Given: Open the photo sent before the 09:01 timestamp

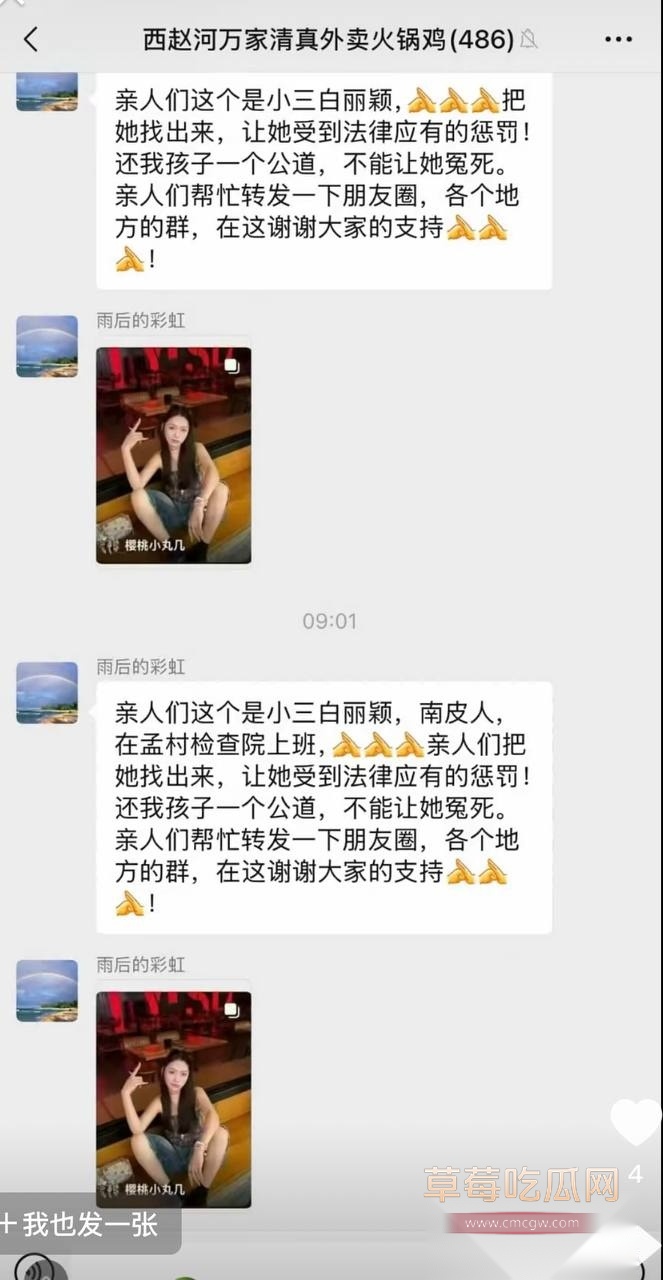Looking at the screenshot, I should click(174, 455).
